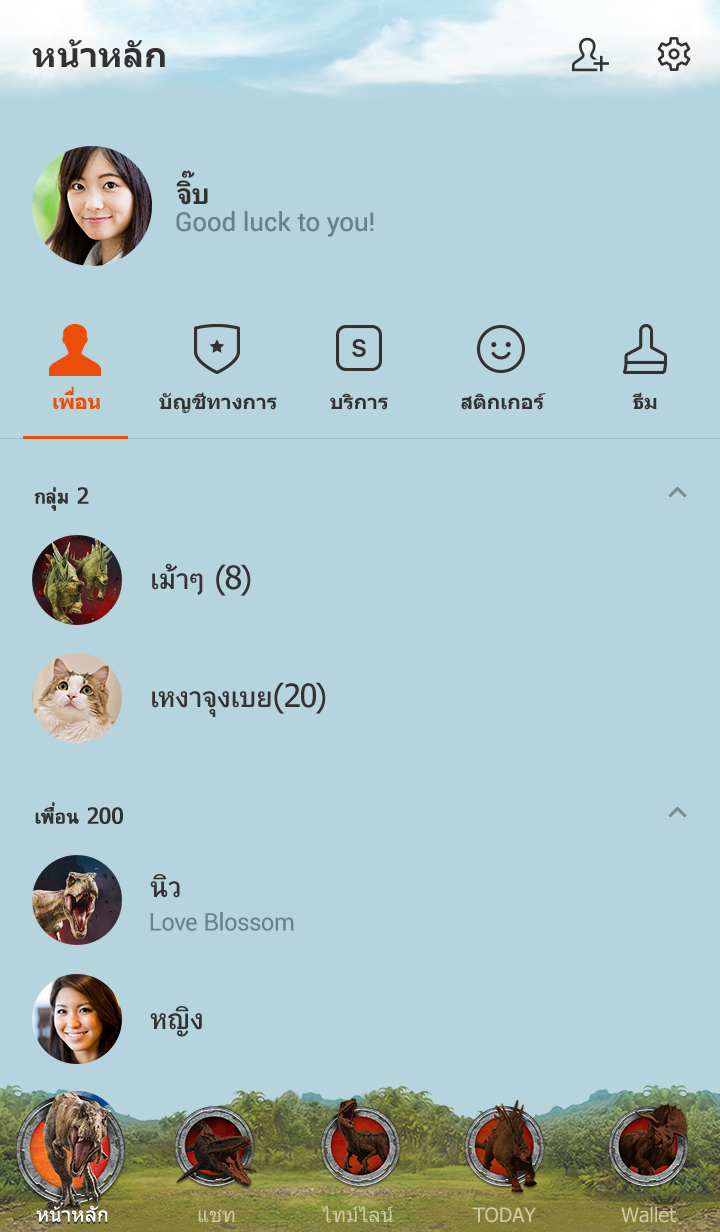Switch to the แชท tab
Image resolution: width=720 pixels, height=1232 pixels.
coord(215,1162)
